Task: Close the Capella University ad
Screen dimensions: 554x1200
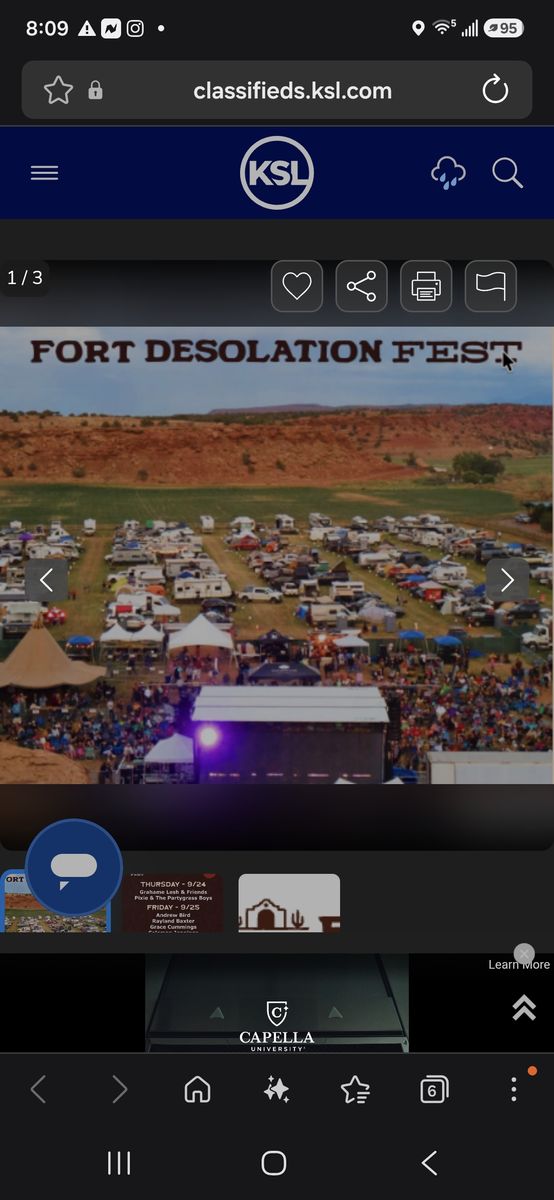Action: pos(524,953)
